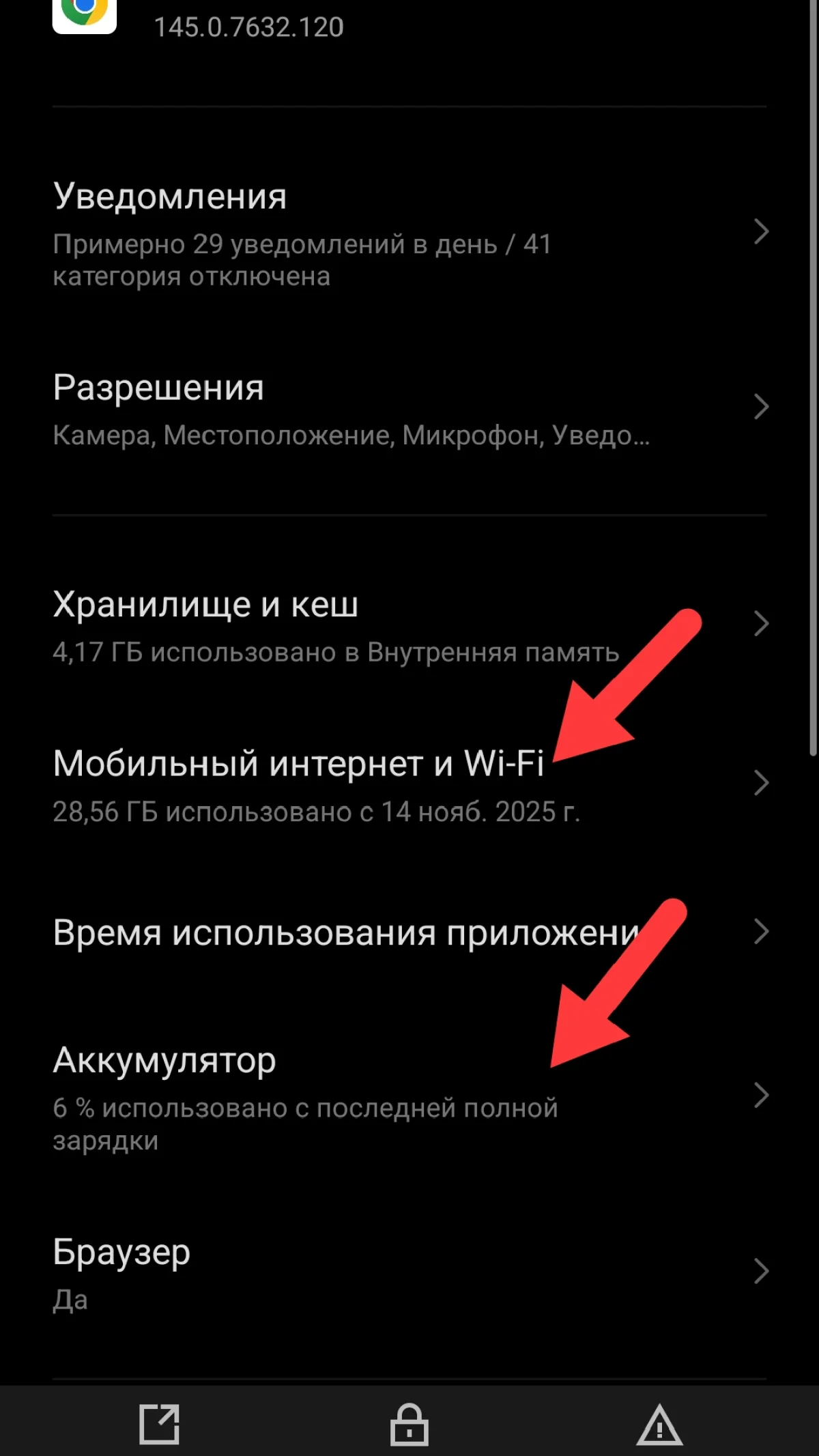Open Аккумулятор battery usage details

click(164, 1060)
